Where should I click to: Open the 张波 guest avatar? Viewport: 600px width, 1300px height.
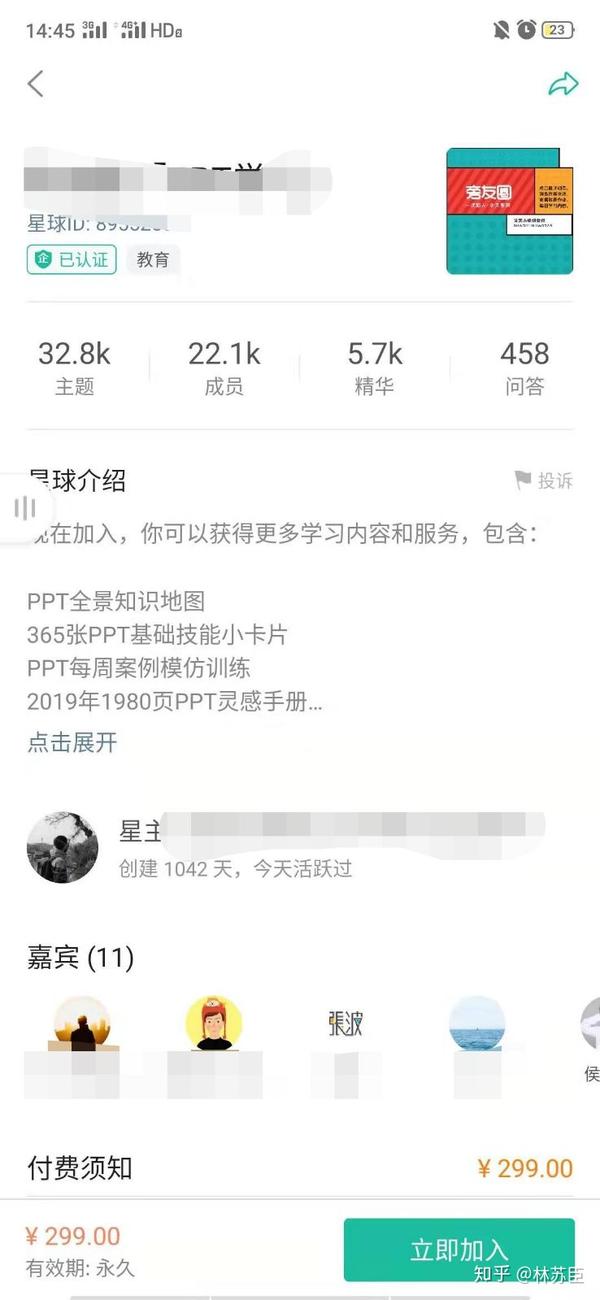[x=345, y=1023]
